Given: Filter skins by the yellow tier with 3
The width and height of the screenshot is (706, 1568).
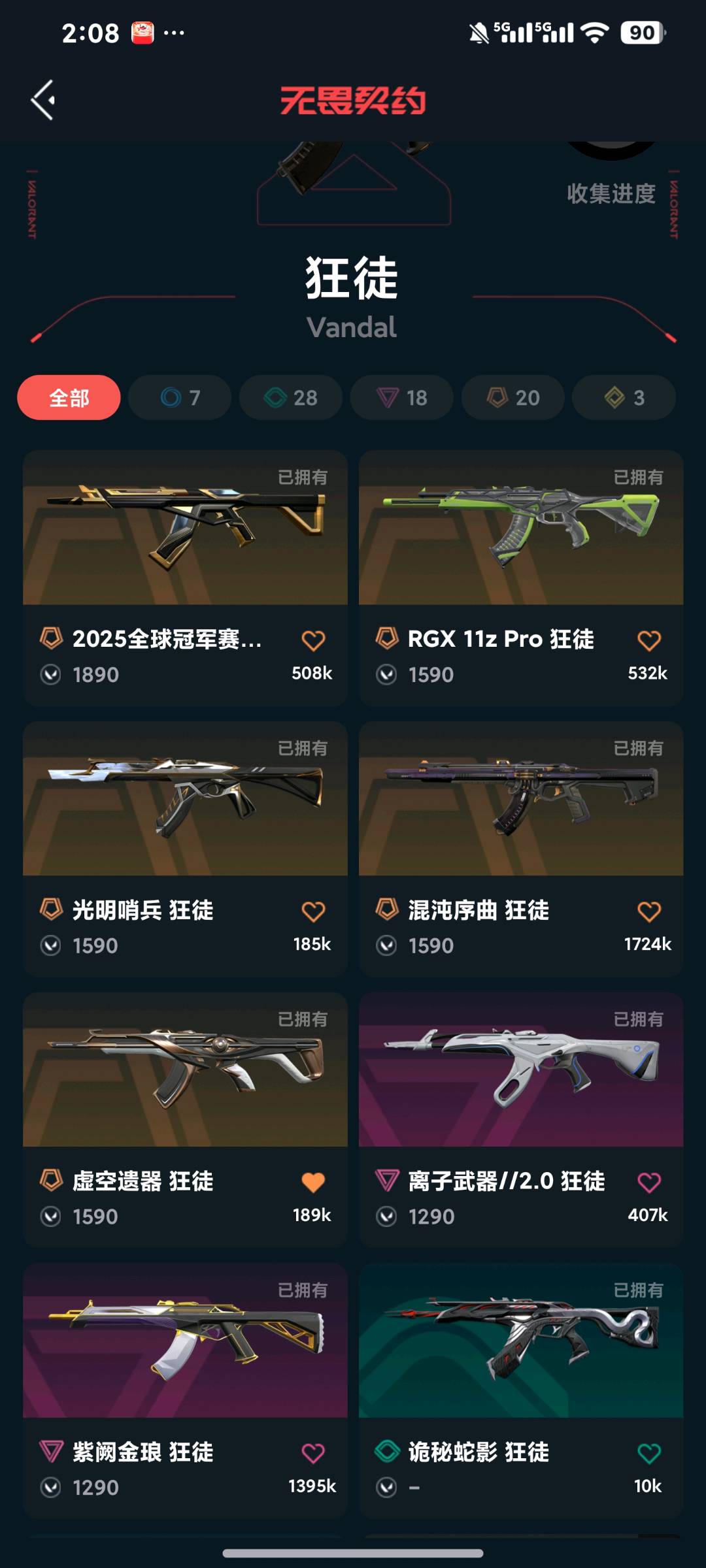Looking at the screenshot, I should 624,397.
